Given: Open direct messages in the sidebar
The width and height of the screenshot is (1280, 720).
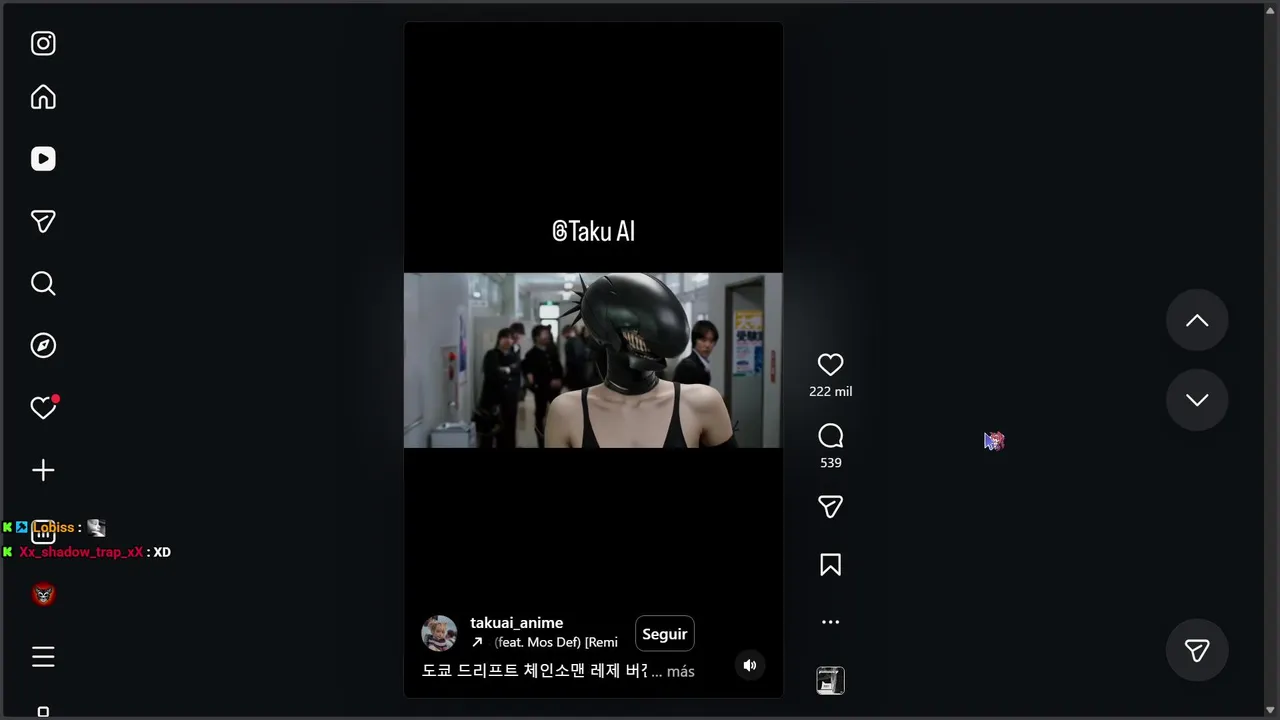Looking at the screenshot, I should pyautogui.click(x=43, y=221).
